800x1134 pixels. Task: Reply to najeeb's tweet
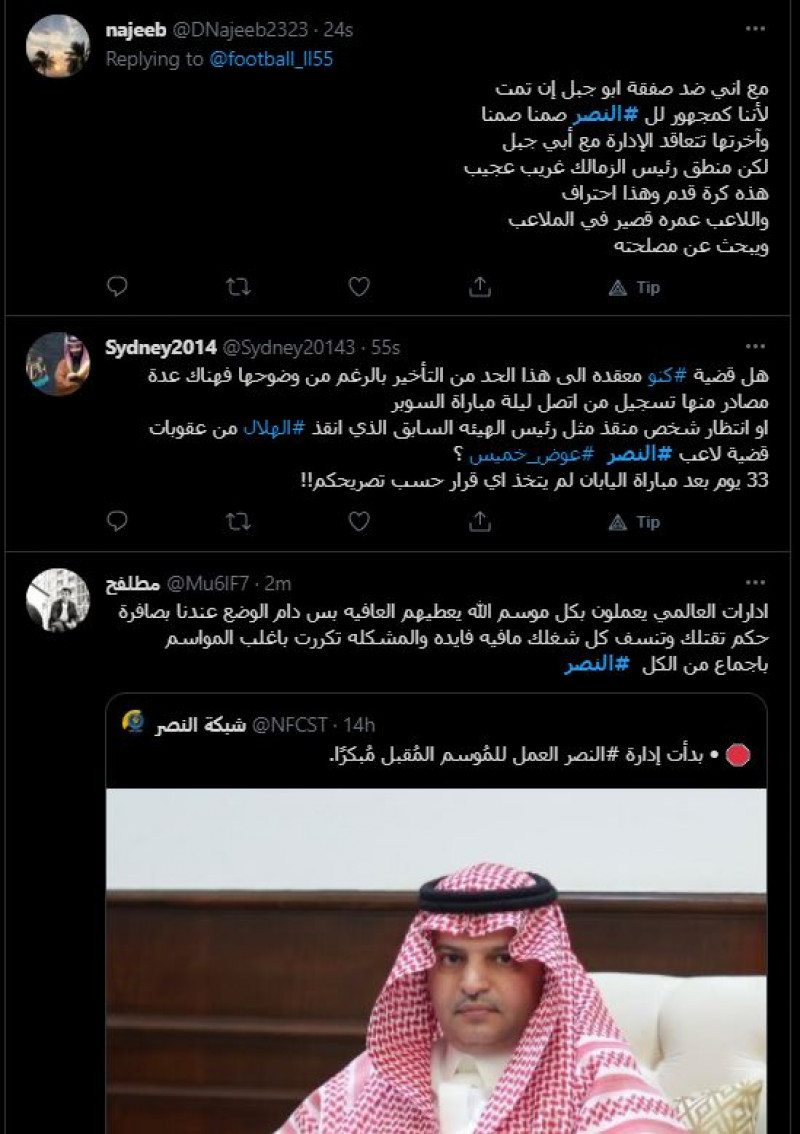click(x=117, y=287)
